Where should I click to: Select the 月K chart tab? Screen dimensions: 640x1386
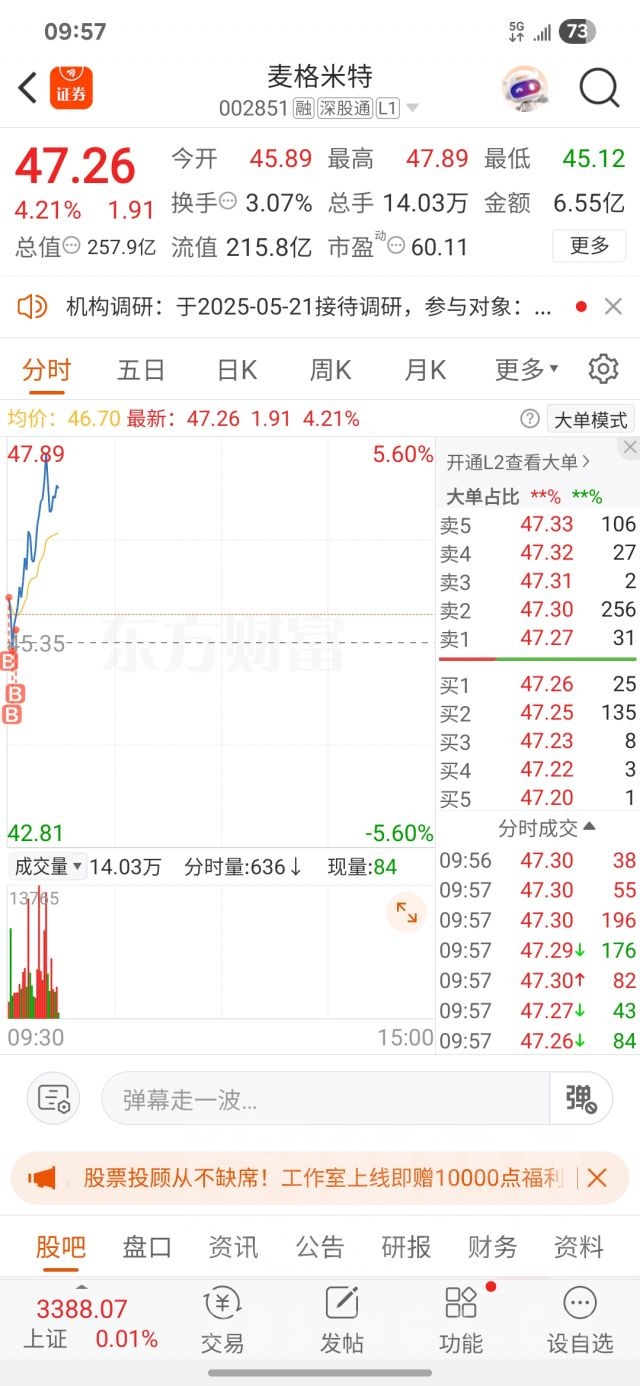point(425,371)
